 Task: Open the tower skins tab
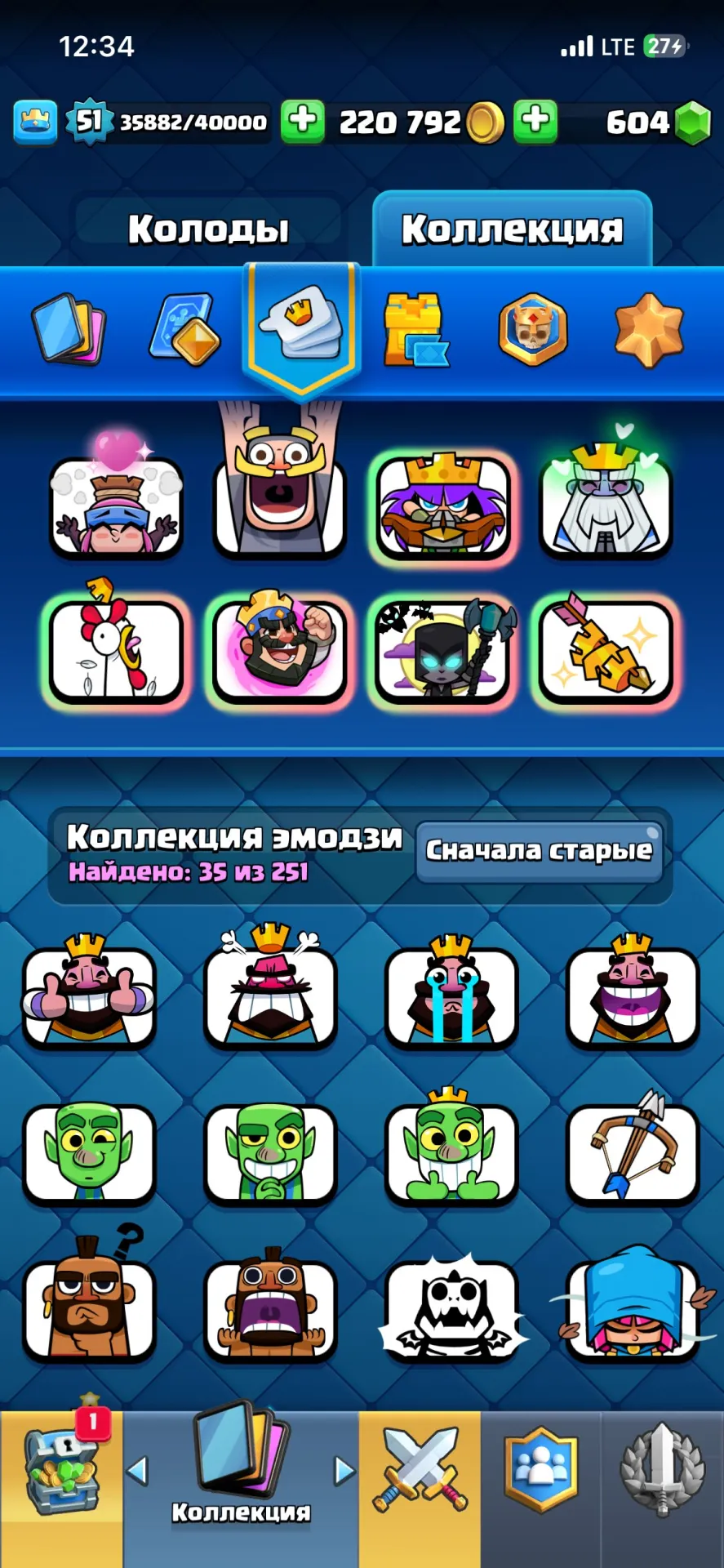pyautogui.click(x=416, y=328)
